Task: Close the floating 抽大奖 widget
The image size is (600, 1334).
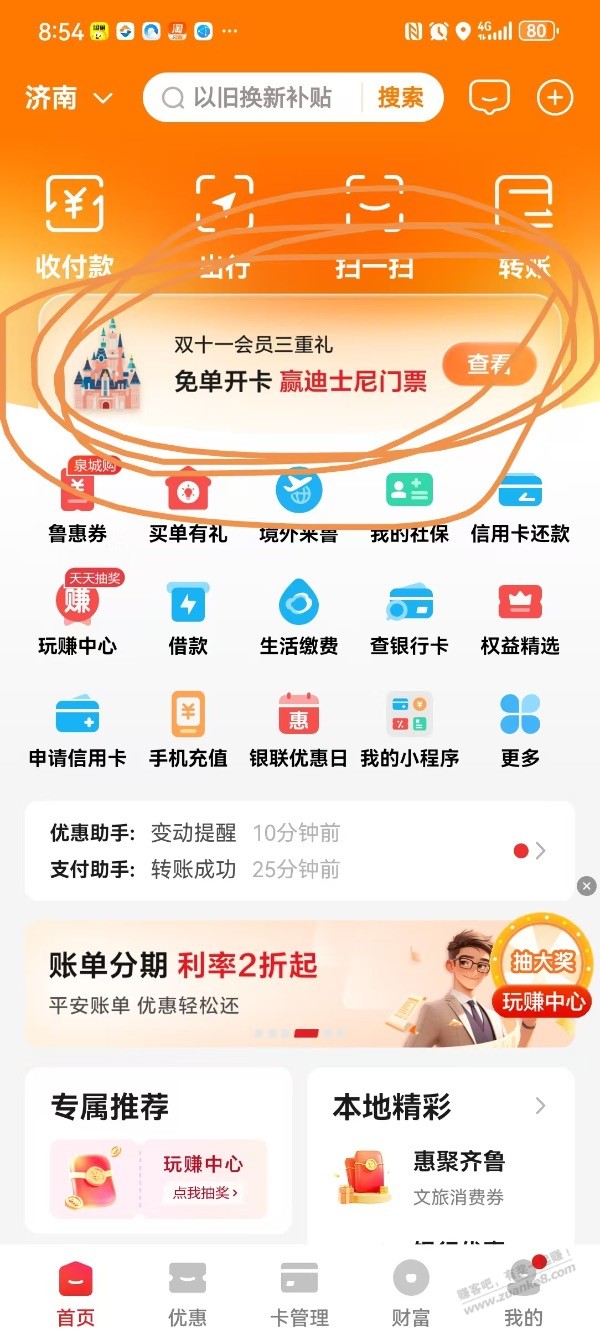Action: [x=587, y=886]
